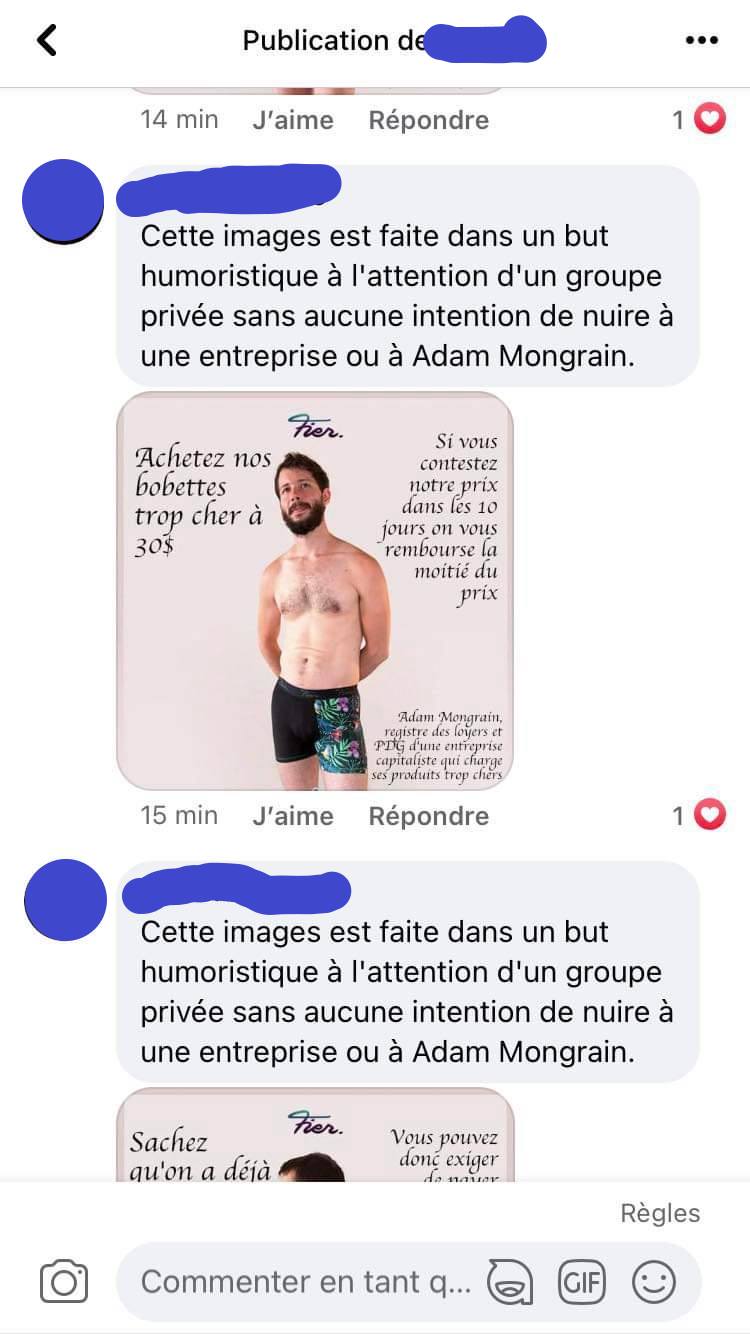Screen dimensions: 750x1334
Task: Like the comment posted 14 min ago
Action: 293,120
